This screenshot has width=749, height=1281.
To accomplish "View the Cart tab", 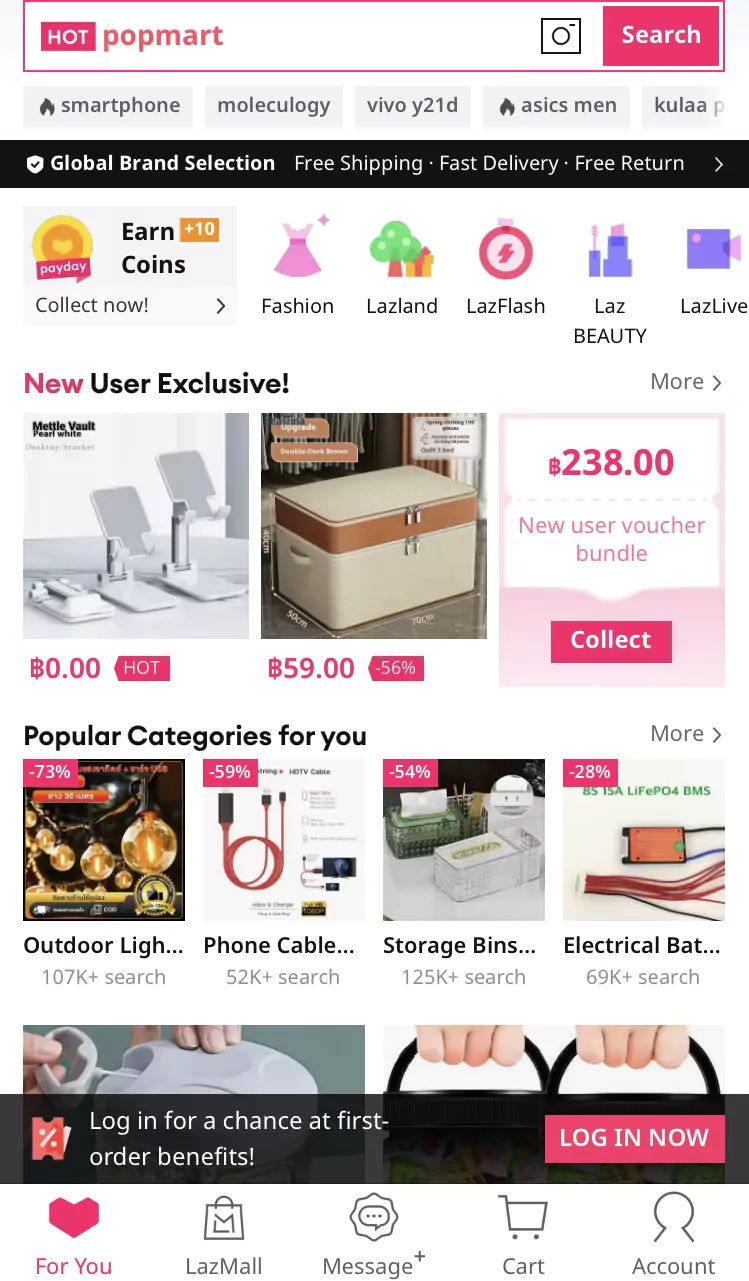I will coord(523,1235).
